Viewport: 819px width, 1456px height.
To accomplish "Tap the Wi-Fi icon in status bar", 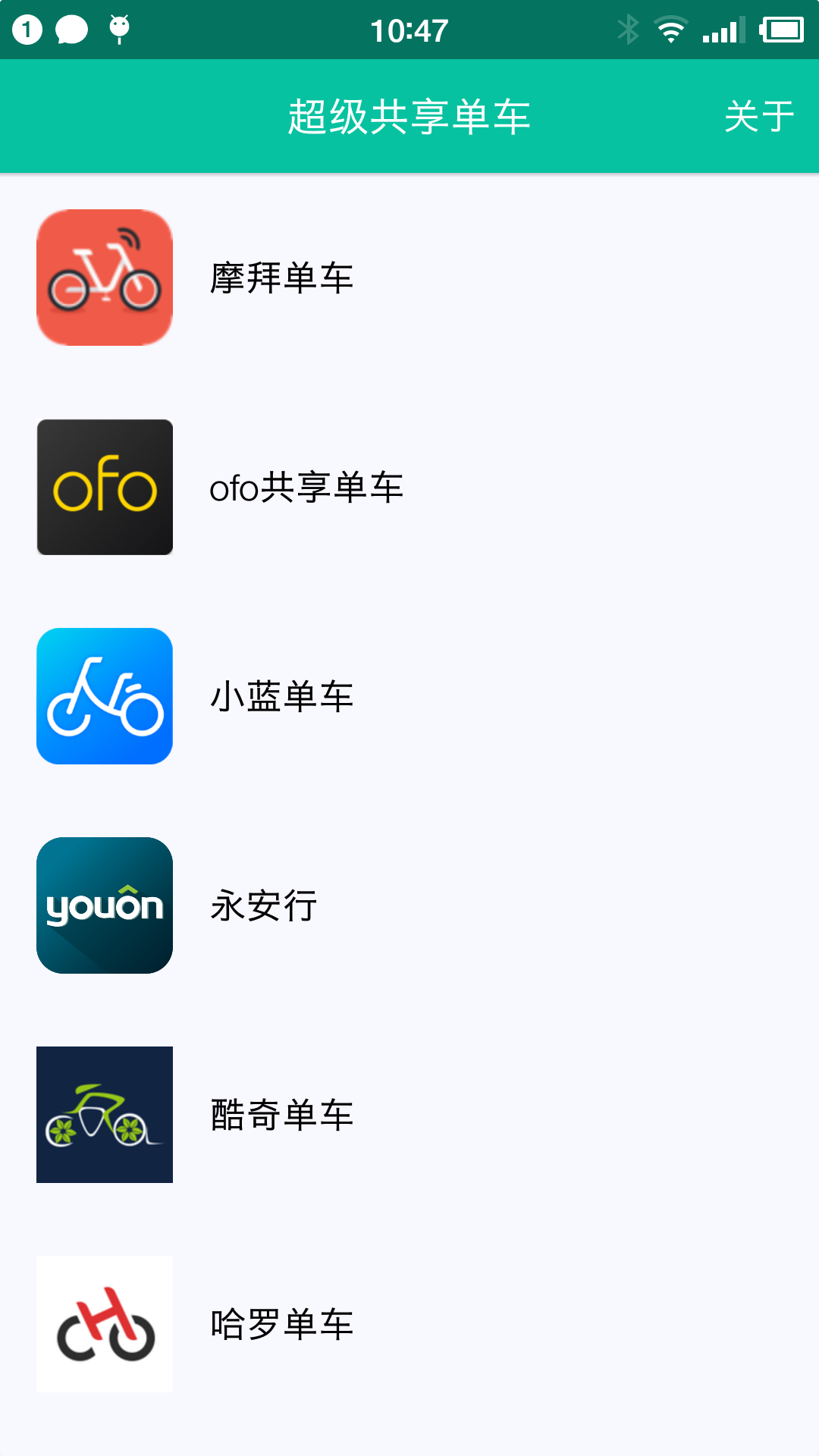I will pos(670,29).
